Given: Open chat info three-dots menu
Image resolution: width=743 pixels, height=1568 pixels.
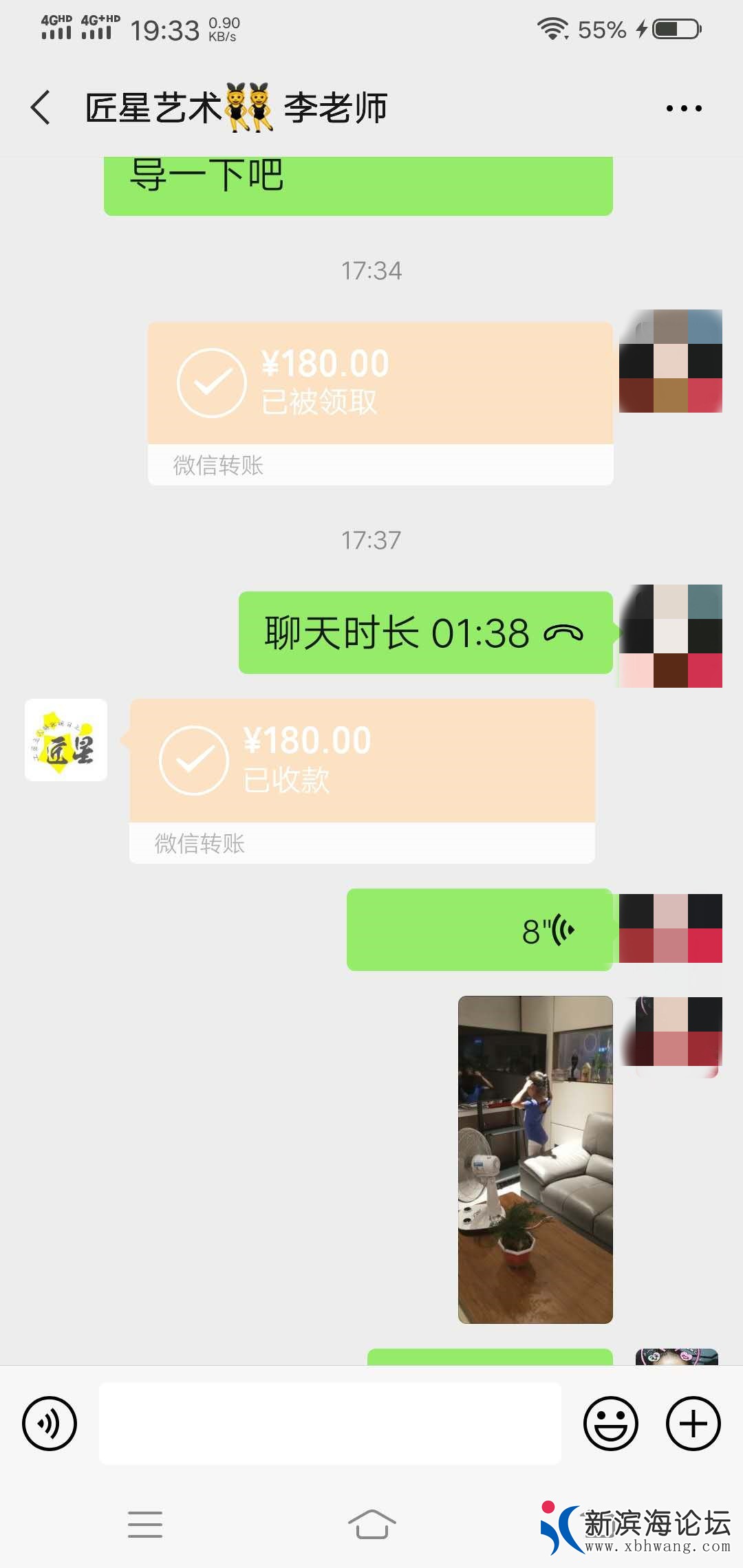Looking at the screenshot, I should coord(684,108).
